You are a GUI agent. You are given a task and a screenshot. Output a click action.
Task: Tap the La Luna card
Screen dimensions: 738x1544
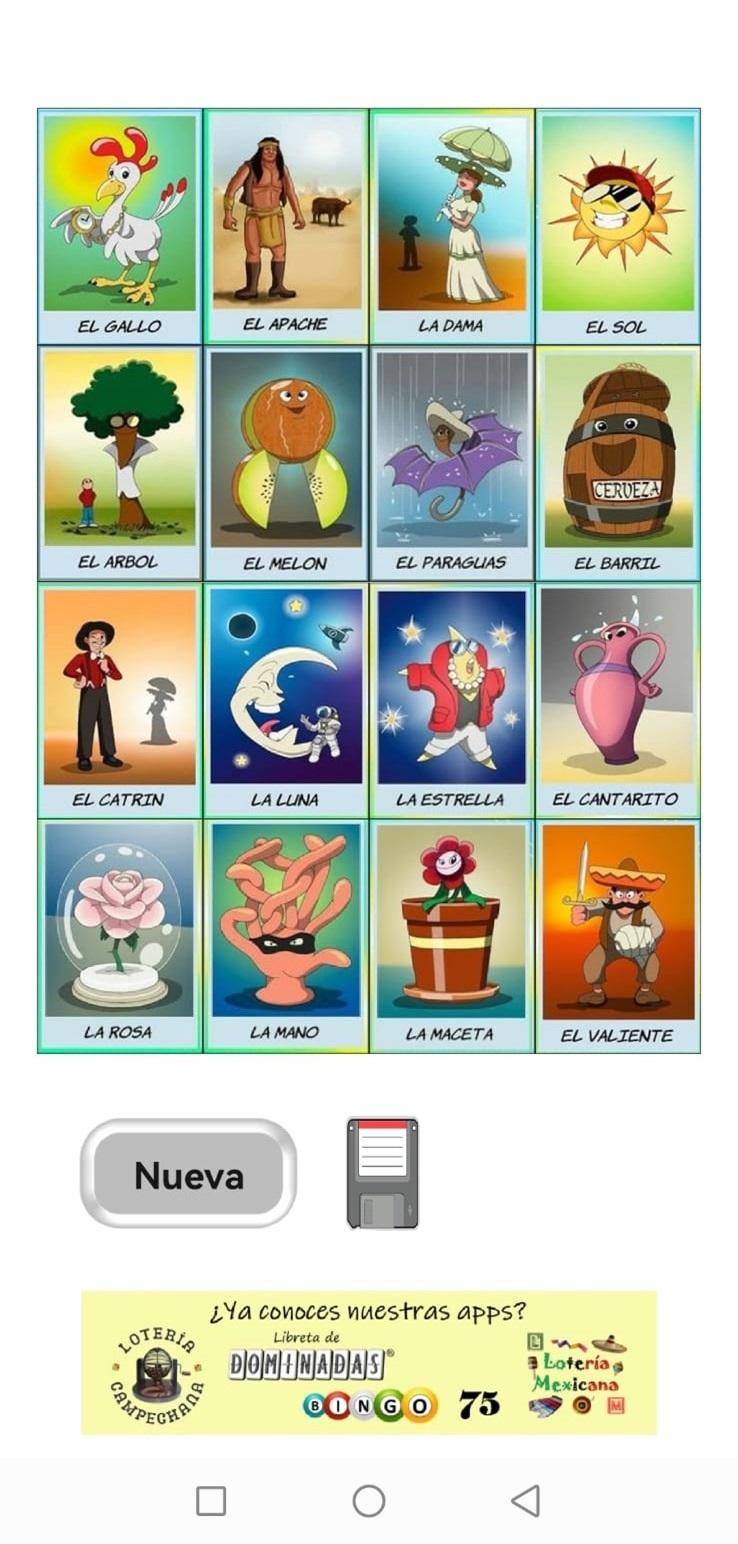click(x=287, y=700)
